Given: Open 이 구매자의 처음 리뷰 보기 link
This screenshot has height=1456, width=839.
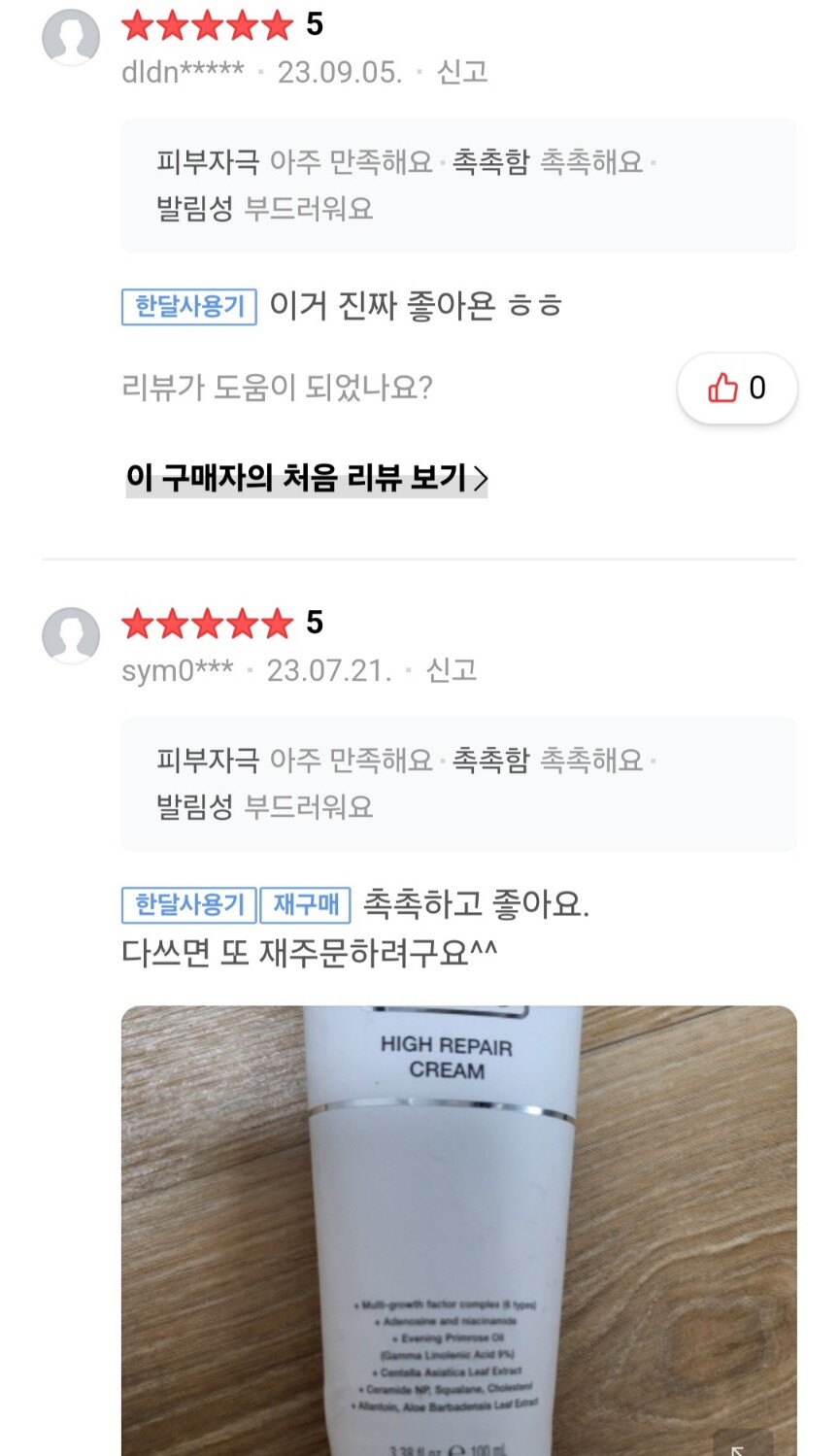Looking at the screenshot, I should click(x=307, y=478).
